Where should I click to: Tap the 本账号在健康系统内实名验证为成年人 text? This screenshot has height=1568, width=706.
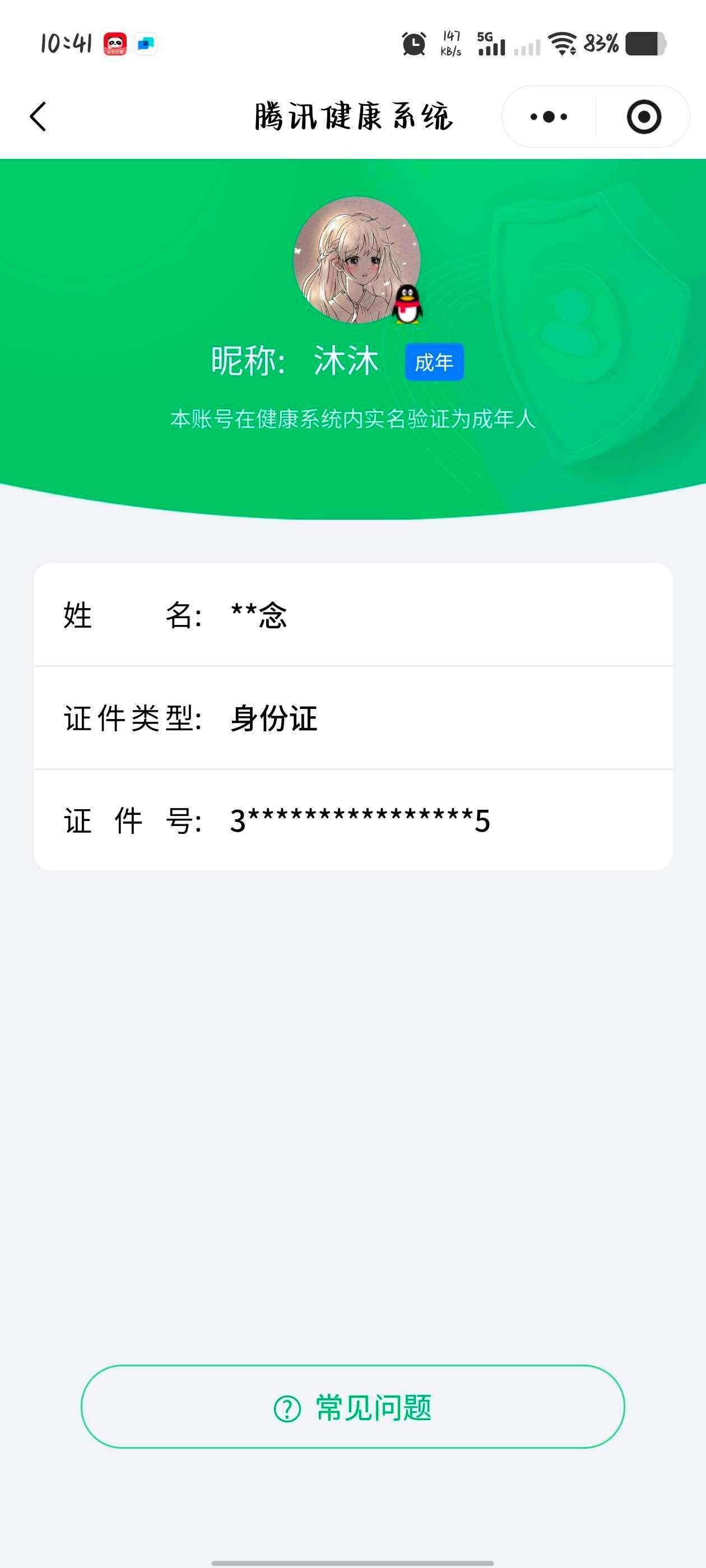click(352, 418)
